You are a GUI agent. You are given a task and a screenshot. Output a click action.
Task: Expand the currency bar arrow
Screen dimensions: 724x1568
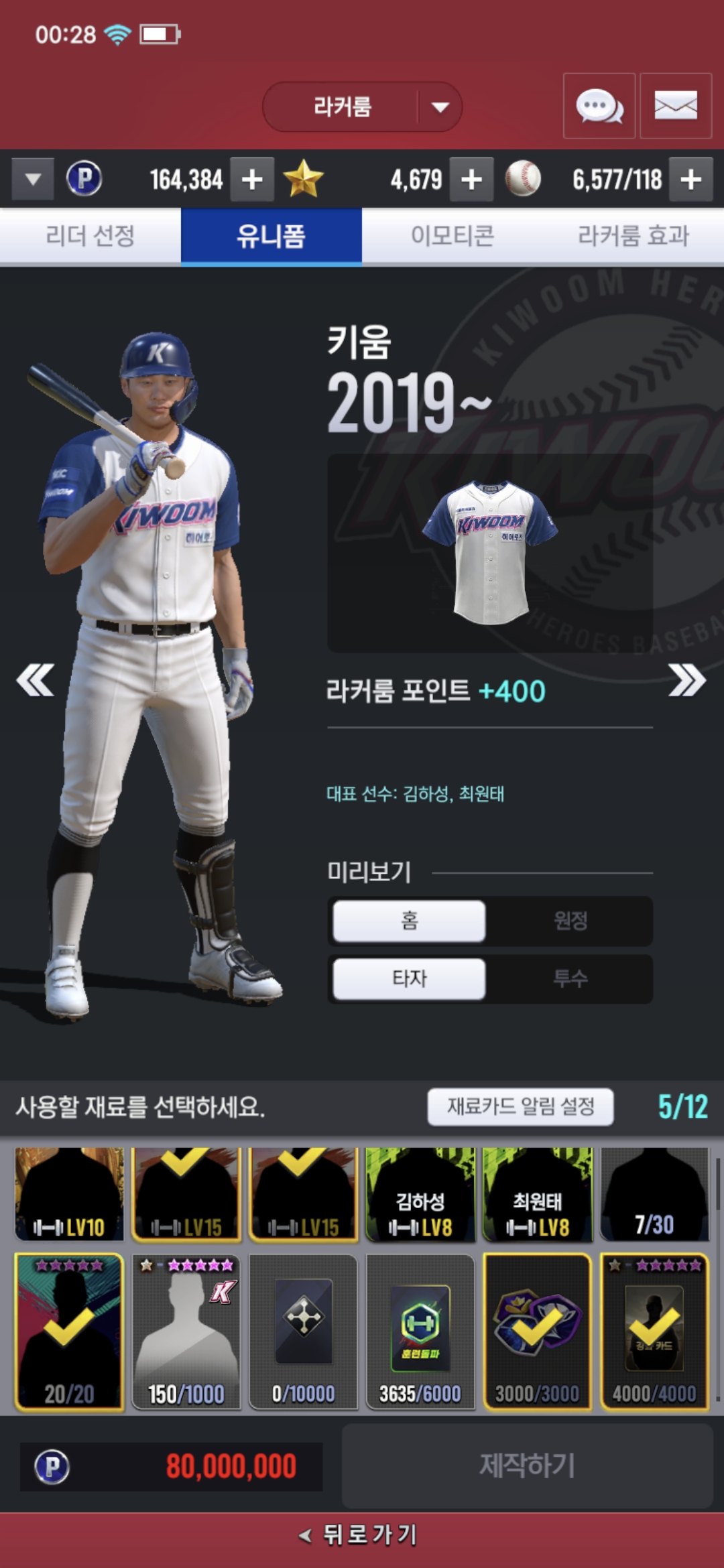pos(33,180)
